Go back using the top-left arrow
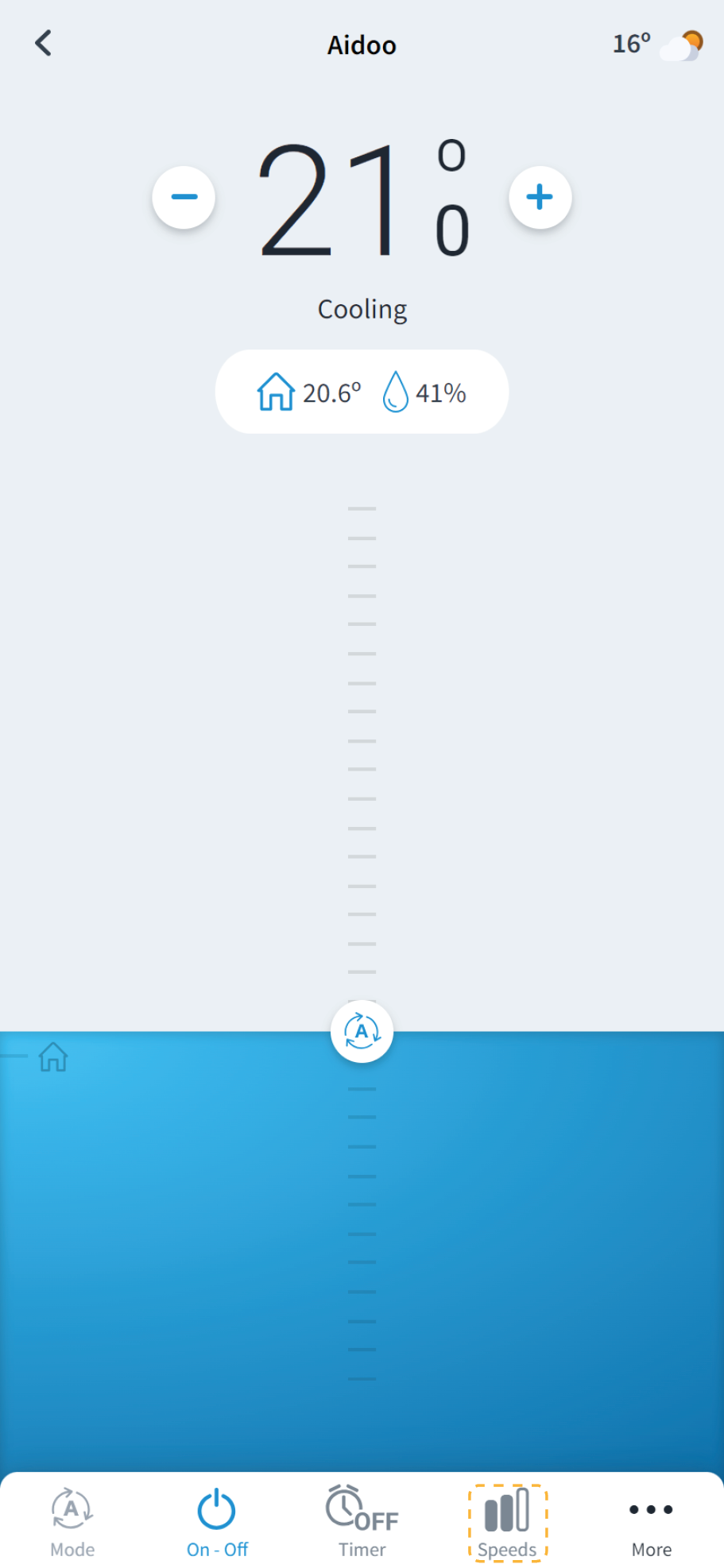Image resolution: width=724 pixels, height=1568 pixels. coord(44,44)
